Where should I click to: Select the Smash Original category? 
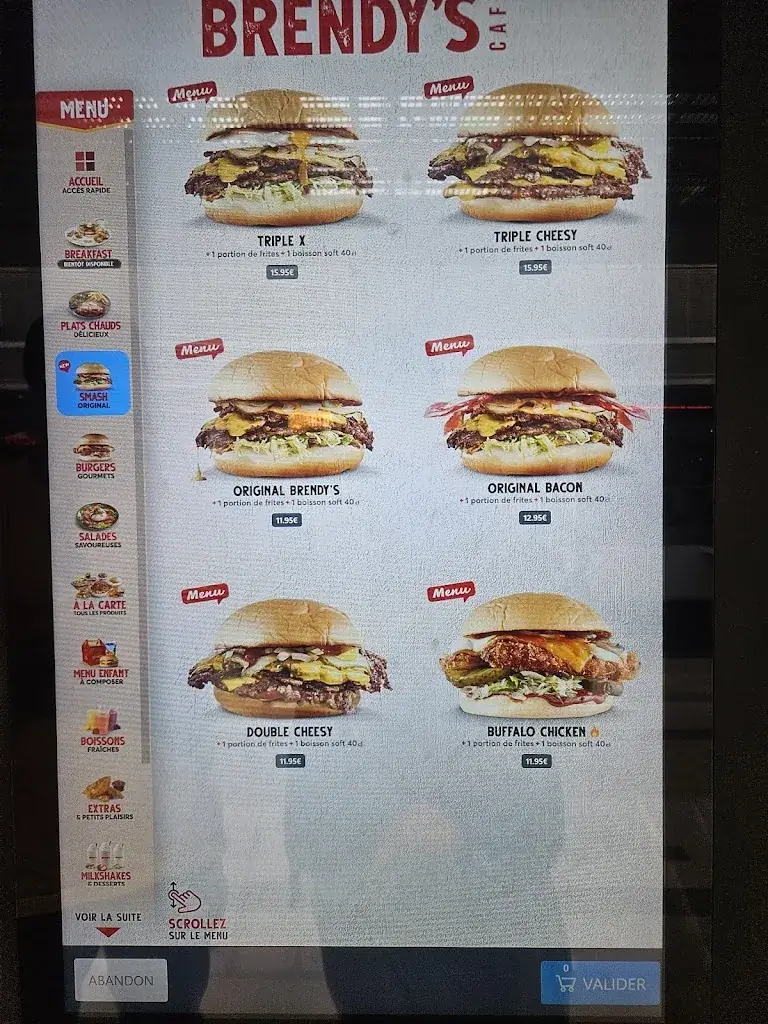click(x=93, y=383)
